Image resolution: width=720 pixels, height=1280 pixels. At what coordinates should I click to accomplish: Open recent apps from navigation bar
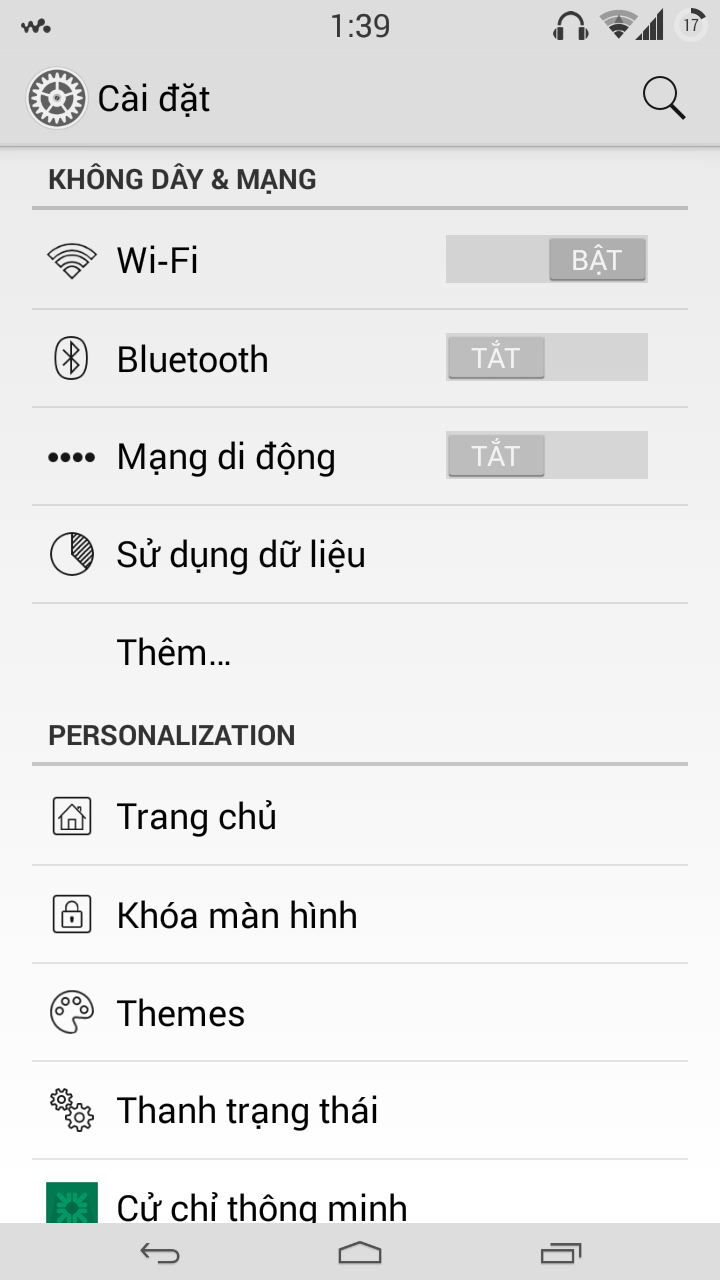coord(560,1252)
